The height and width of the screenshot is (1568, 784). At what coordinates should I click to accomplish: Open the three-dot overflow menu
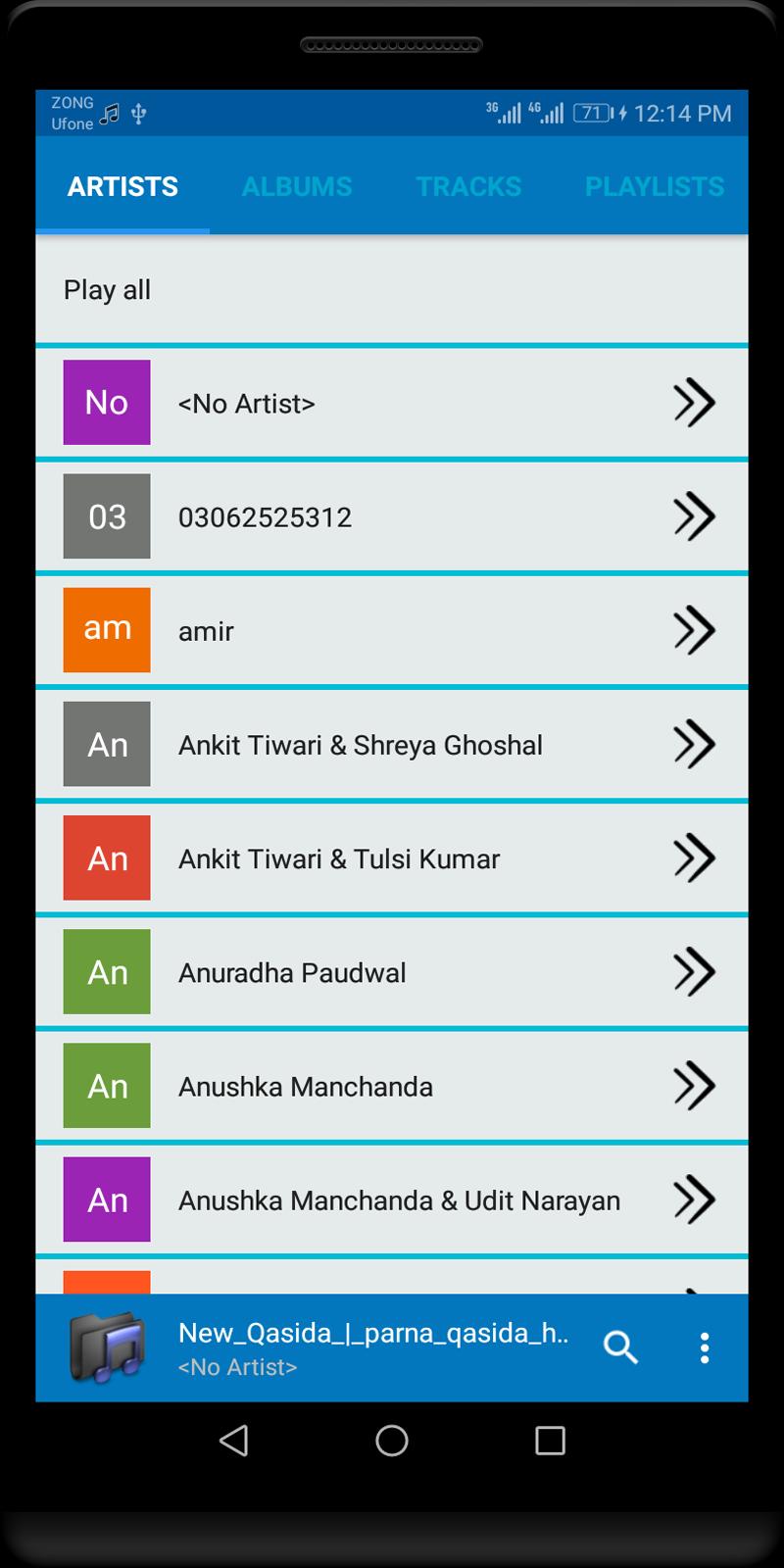pyautogui.click(x=704, y=1347)
